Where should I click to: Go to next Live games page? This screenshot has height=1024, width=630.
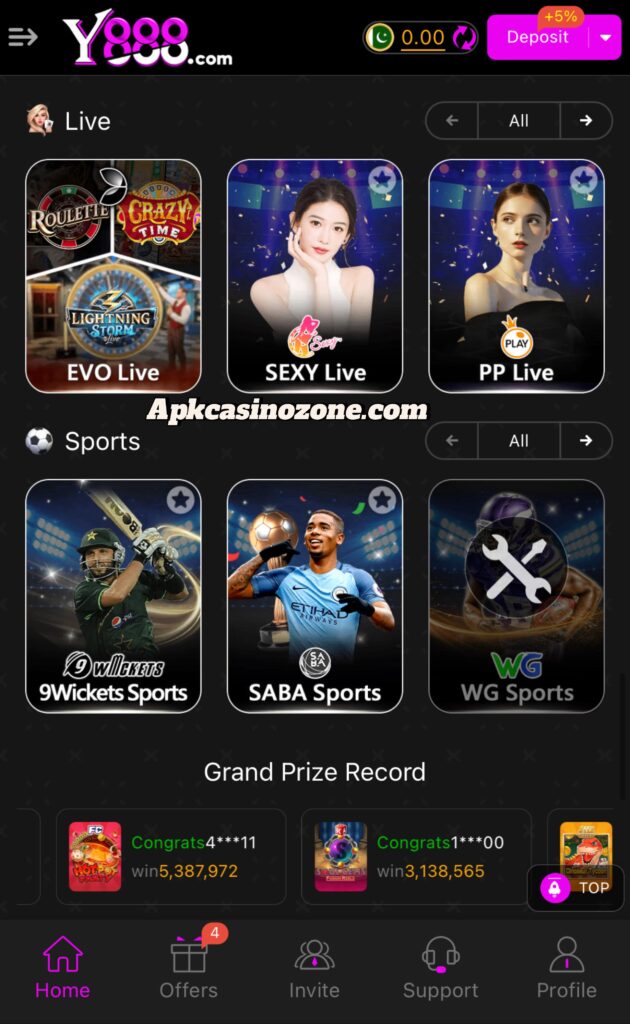tap(586, 121)
